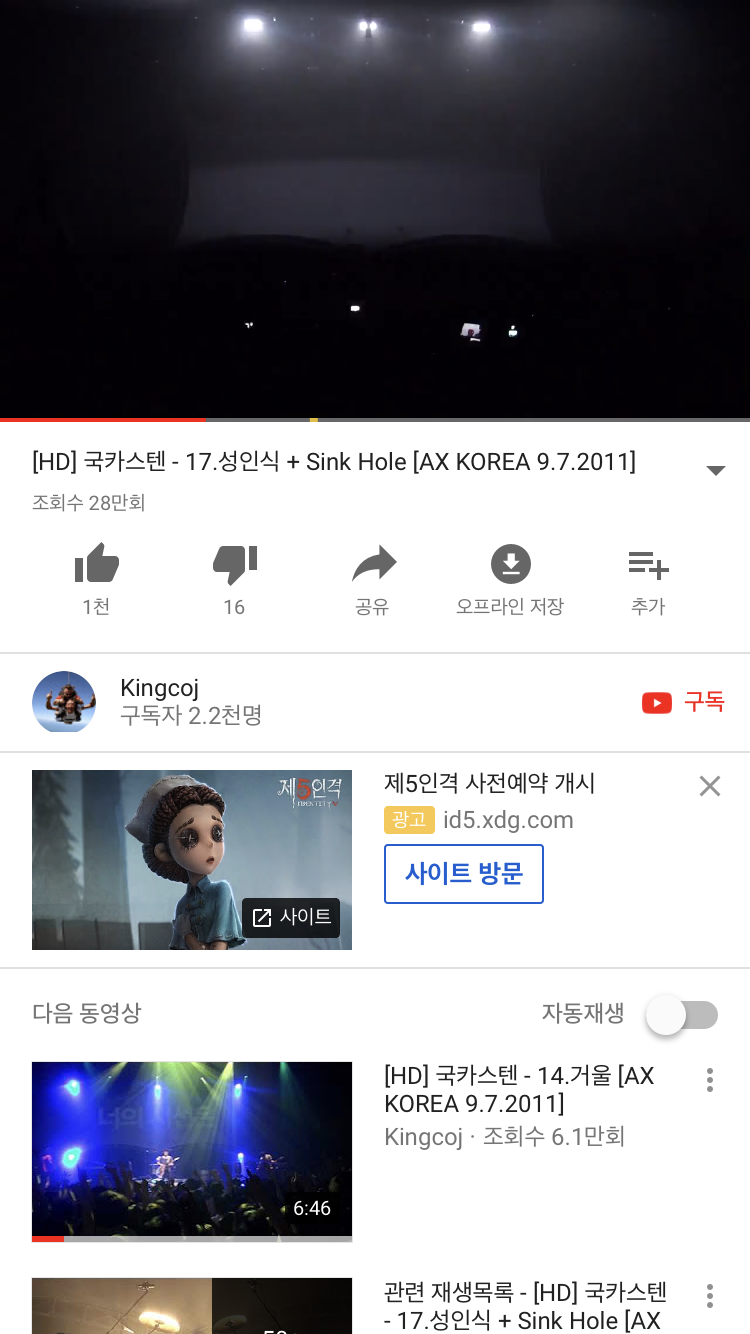
Task: Open the 제5인격 ad thumbnail
Action: point(192,860)
